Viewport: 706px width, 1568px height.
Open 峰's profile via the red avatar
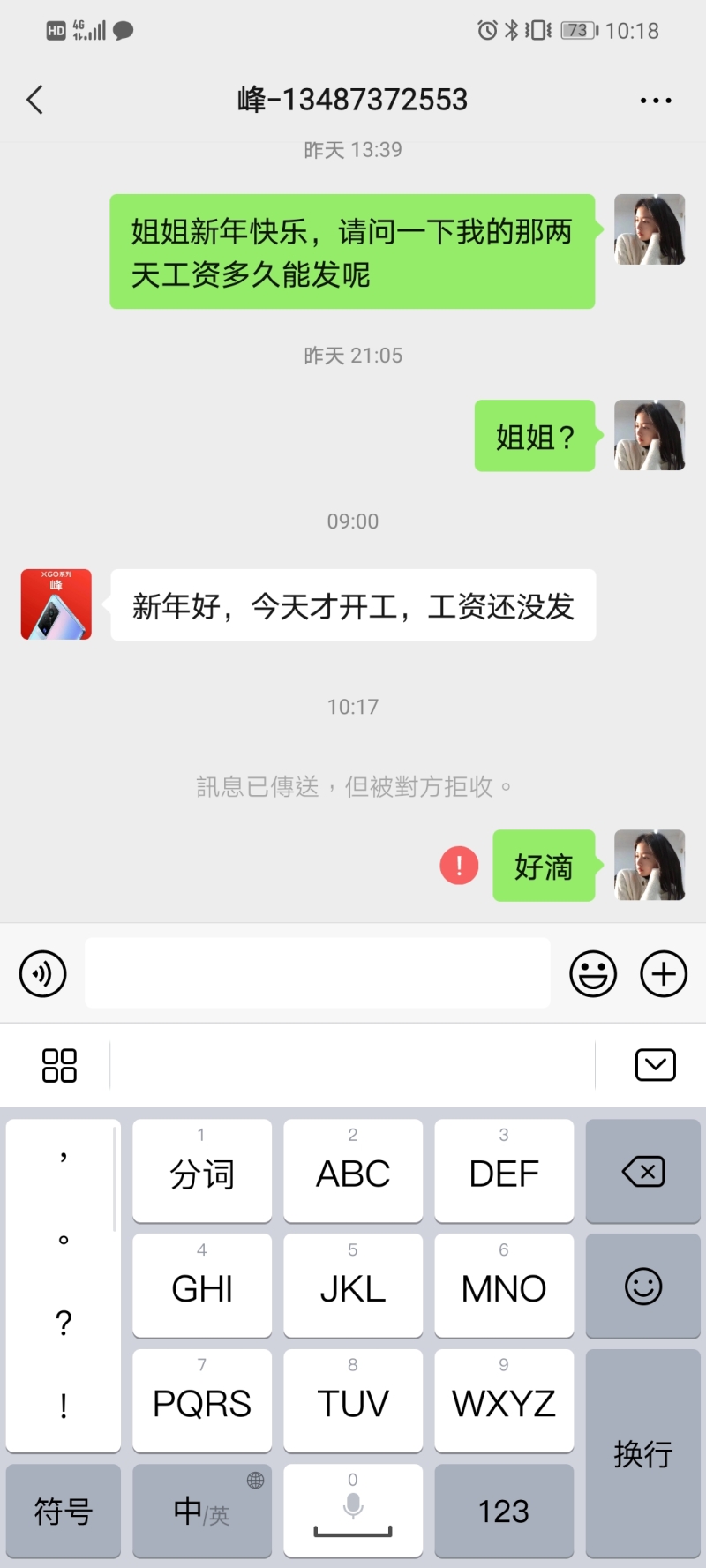coord(56,604)
